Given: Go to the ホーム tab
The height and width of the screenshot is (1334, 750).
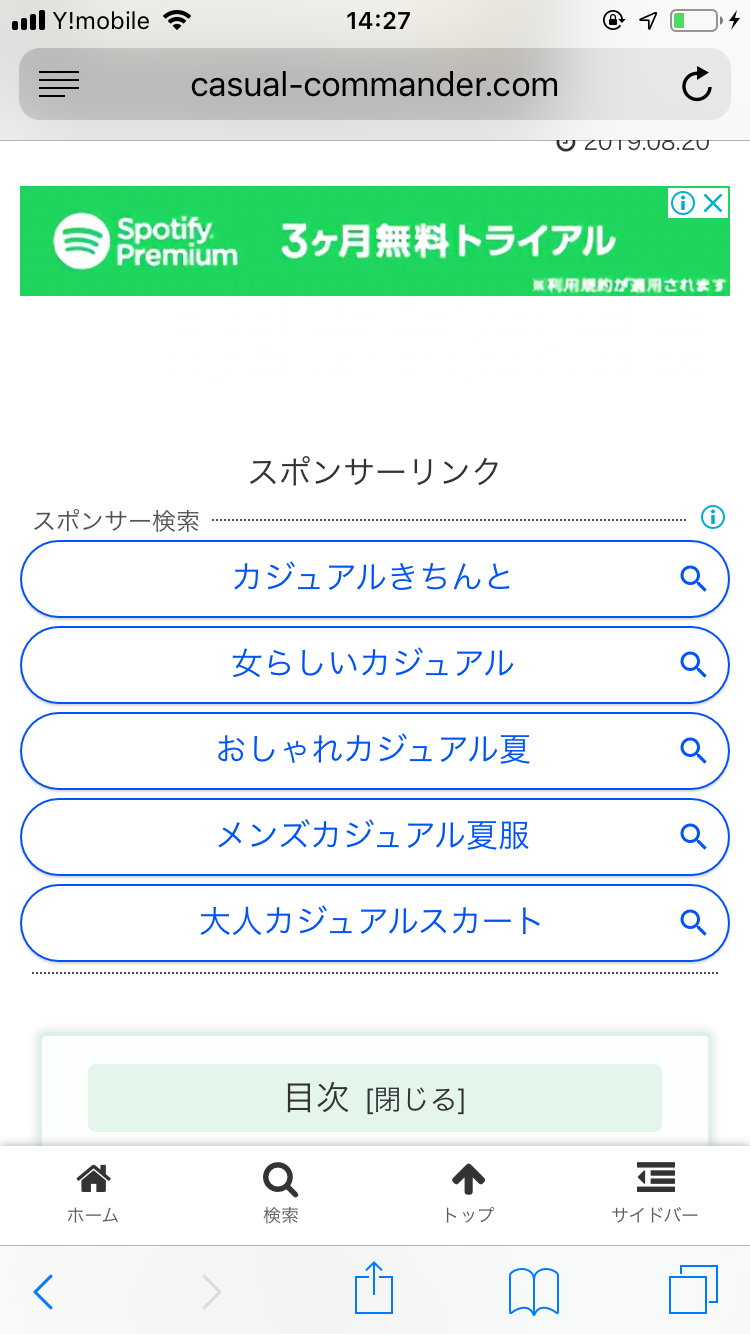Looking at the screenshot, I should (x=93, y=1194).
